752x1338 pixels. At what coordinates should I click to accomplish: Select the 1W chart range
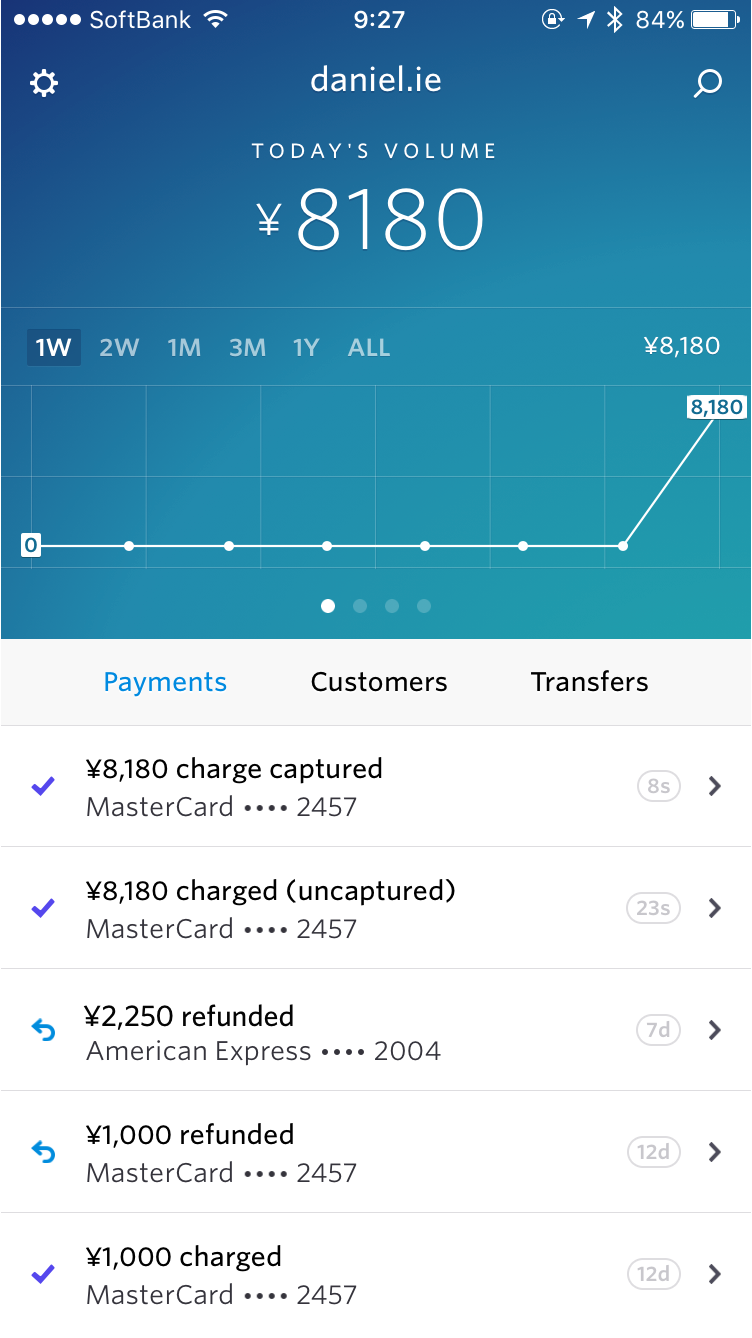point(53,348)
